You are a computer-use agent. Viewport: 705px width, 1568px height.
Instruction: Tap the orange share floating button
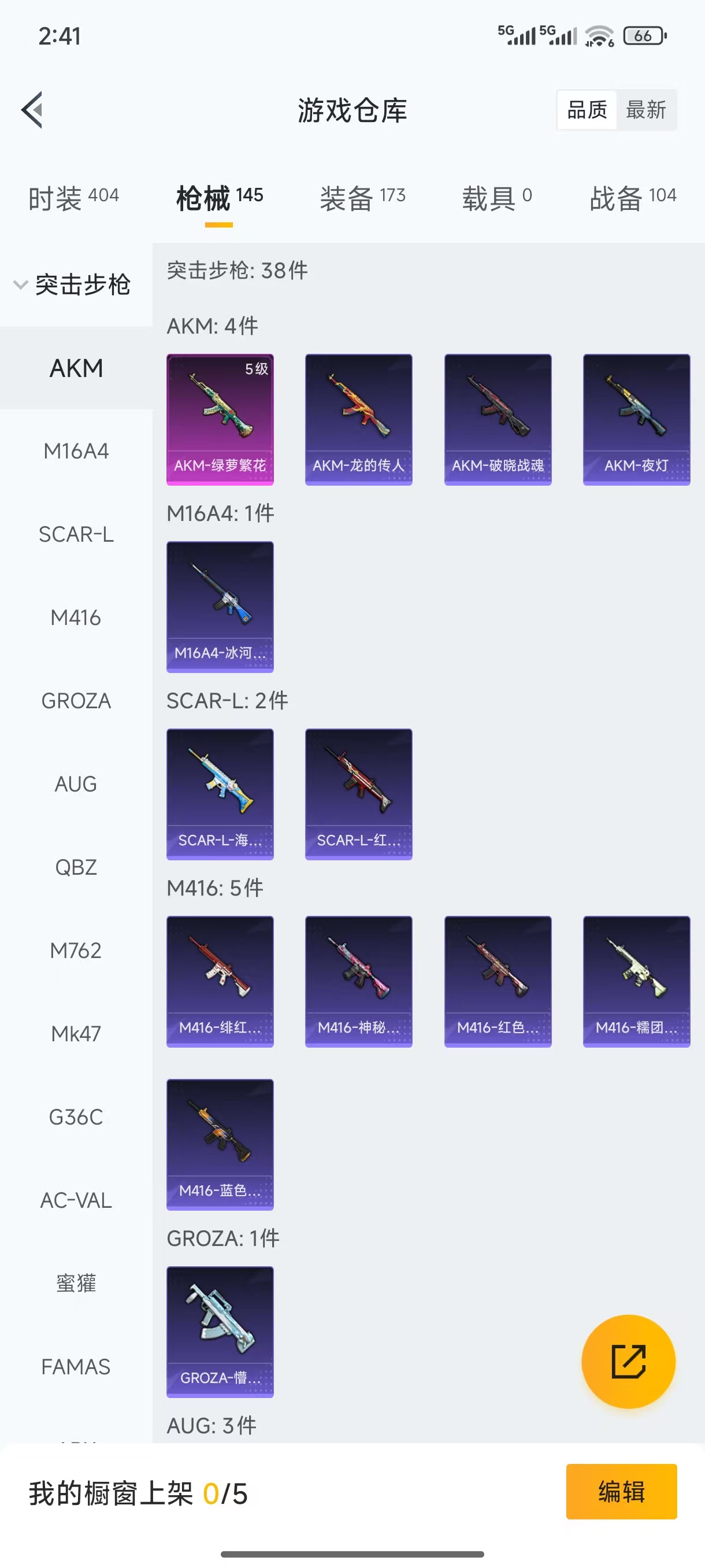click(x=628, y=1361)
